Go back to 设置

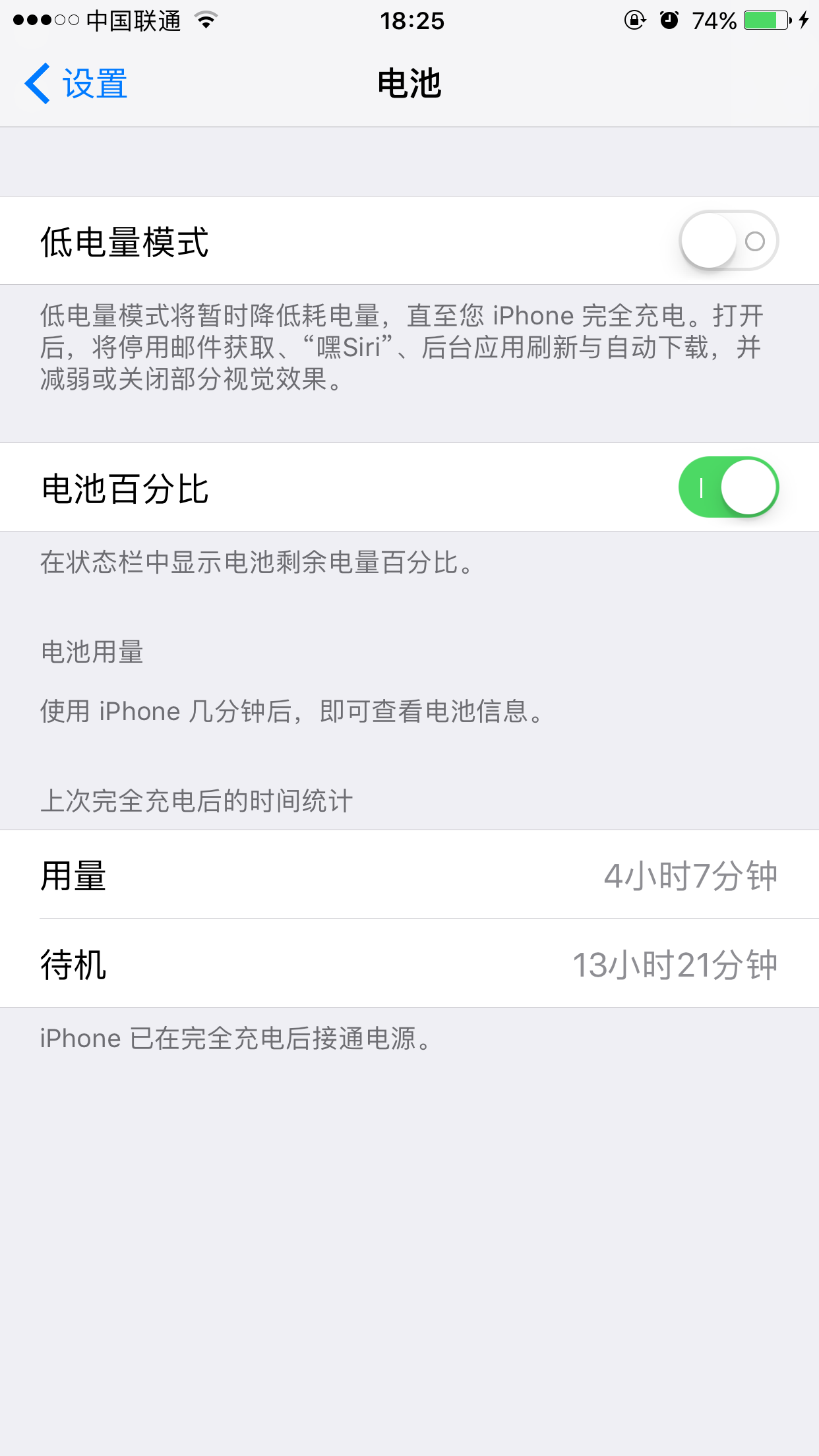[76, 84]
